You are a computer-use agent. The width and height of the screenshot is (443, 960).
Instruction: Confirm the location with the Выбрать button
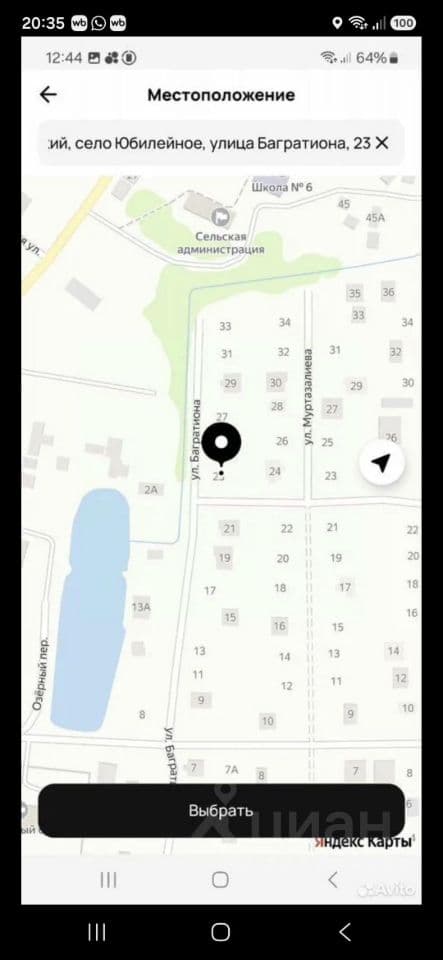221,811
